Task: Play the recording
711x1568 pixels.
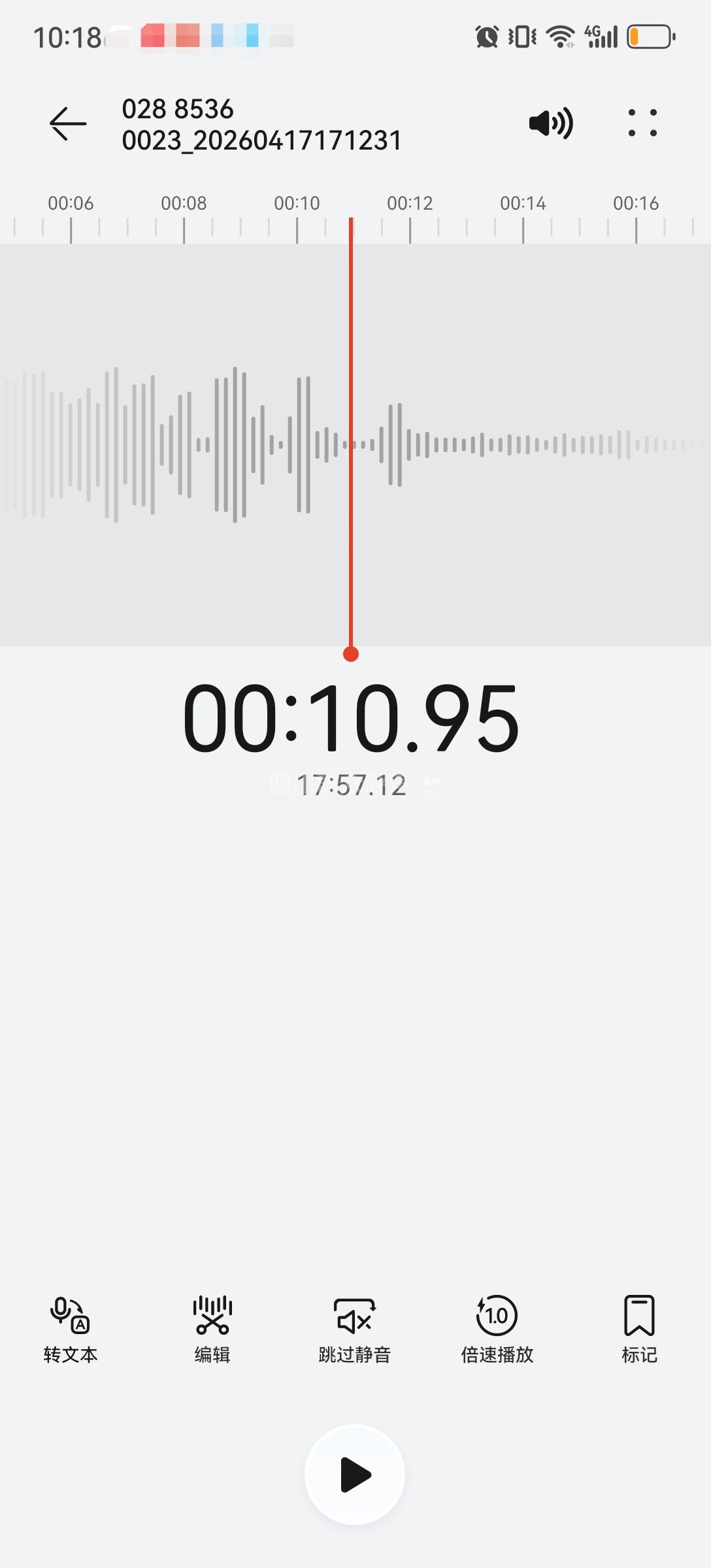Action: pos(355,1475)
